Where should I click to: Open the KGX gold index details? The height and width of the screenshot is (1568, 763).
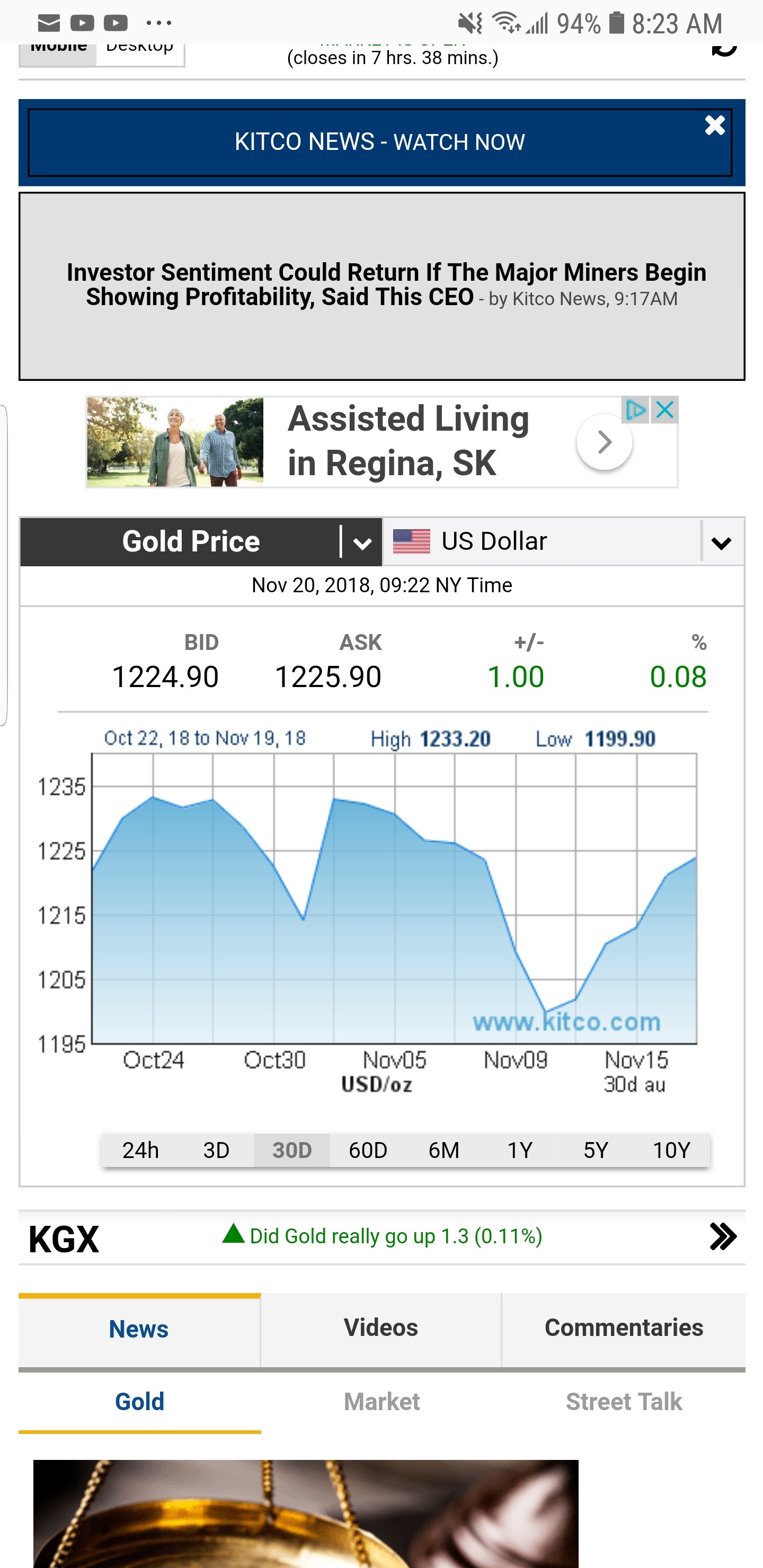tap(722, 1236)
